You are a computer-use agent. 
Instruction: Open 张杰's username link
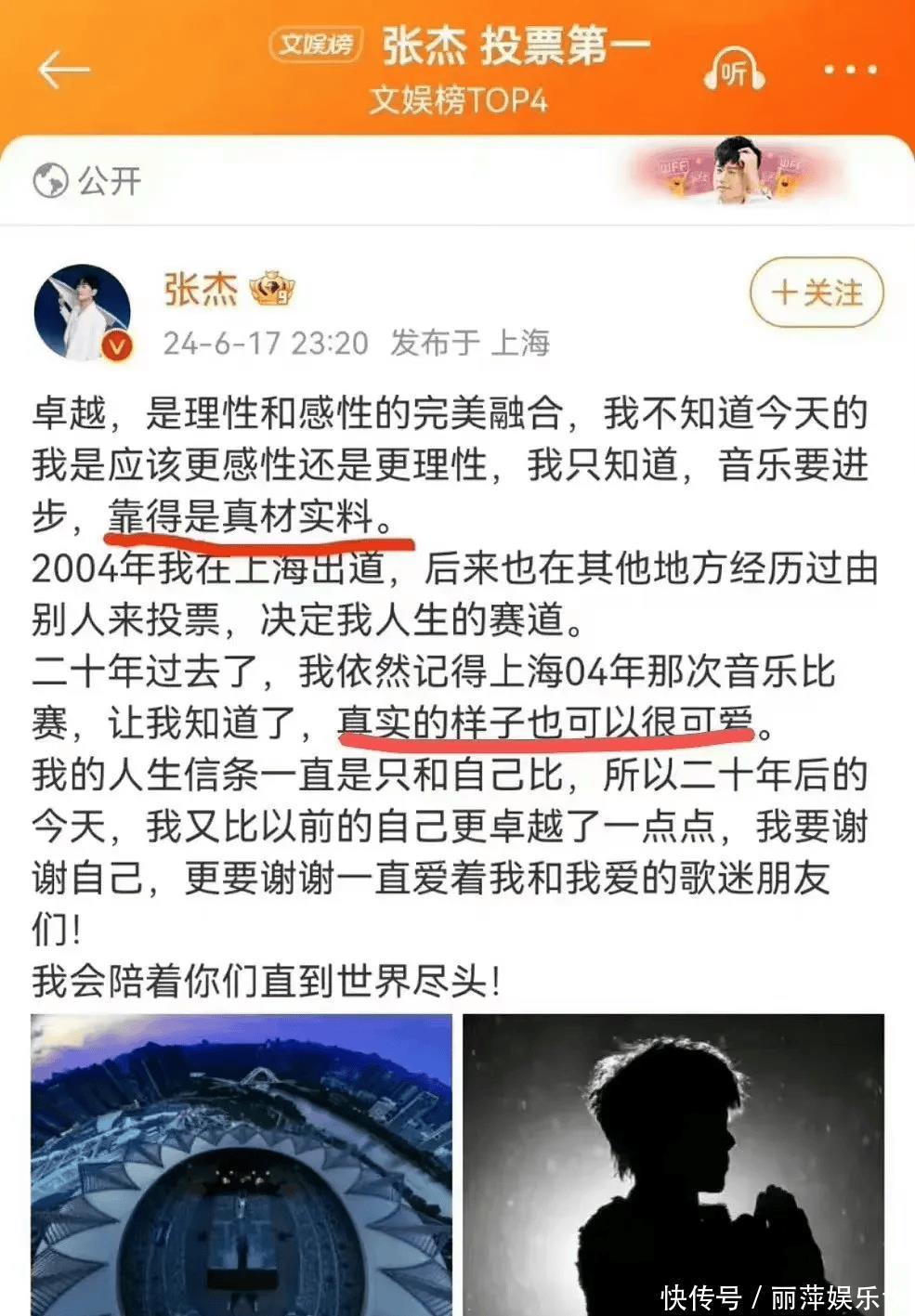coord(201,290)
